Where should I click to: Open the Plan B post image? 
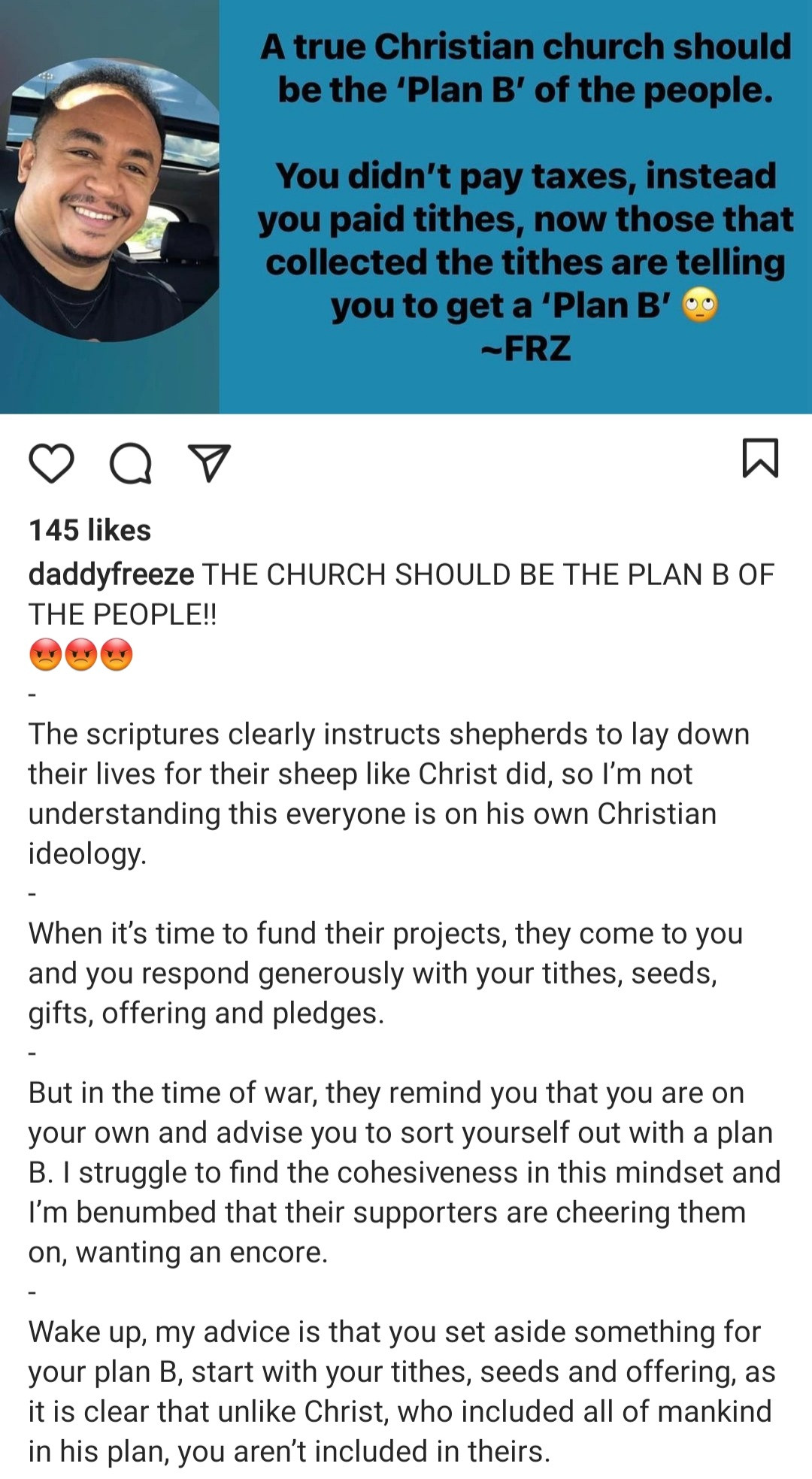406,207
